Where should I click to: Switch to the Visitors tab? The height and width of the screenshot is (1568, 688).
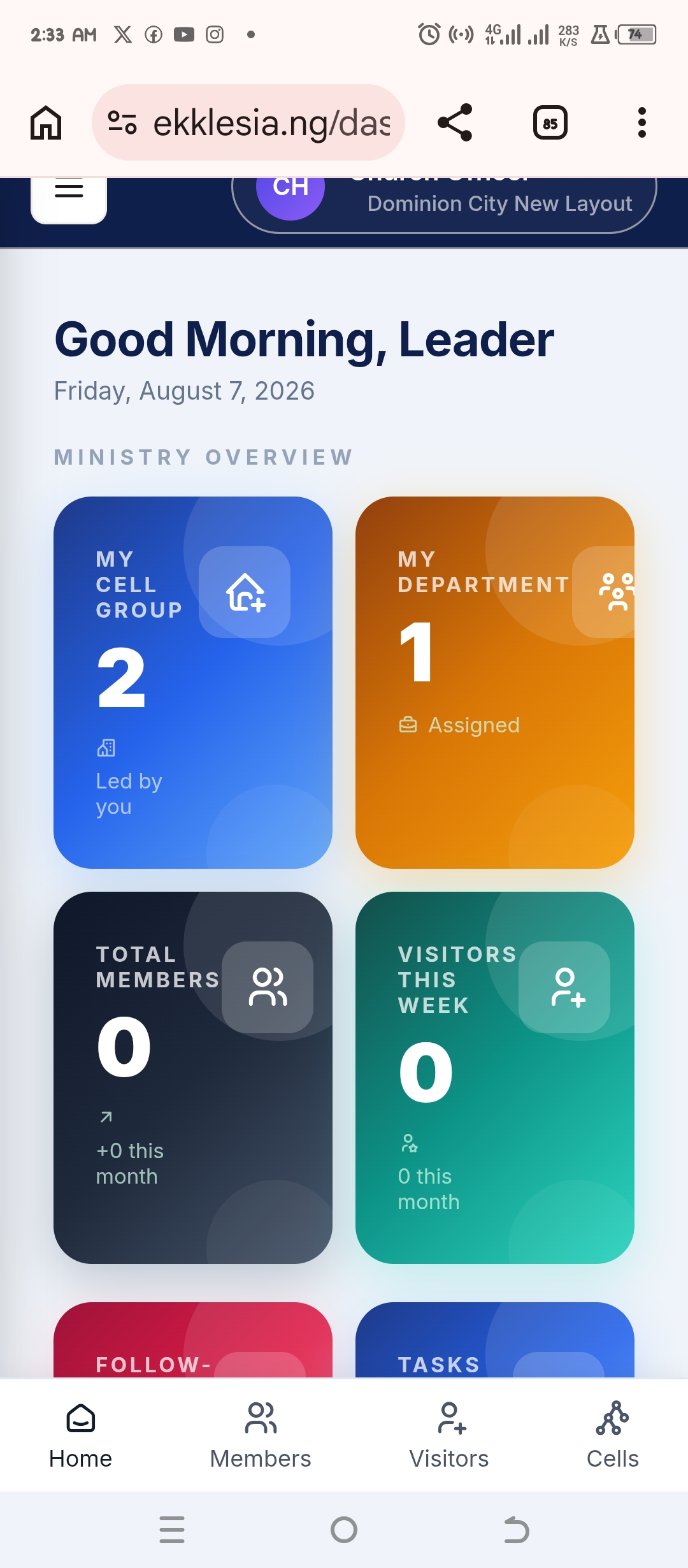tap(449, 1435)
